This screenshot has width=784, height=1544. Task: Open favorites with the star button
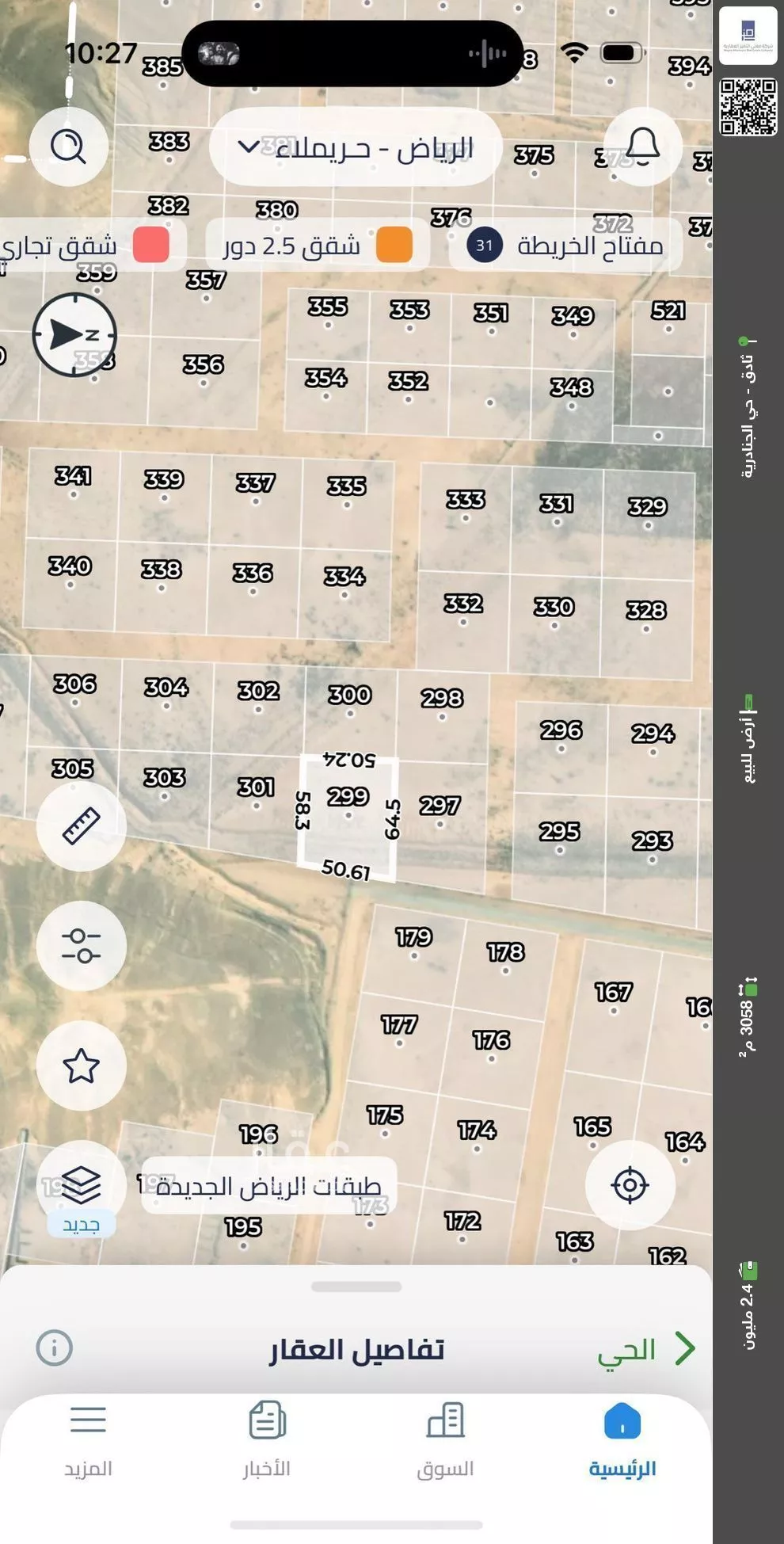(81, 1066)
